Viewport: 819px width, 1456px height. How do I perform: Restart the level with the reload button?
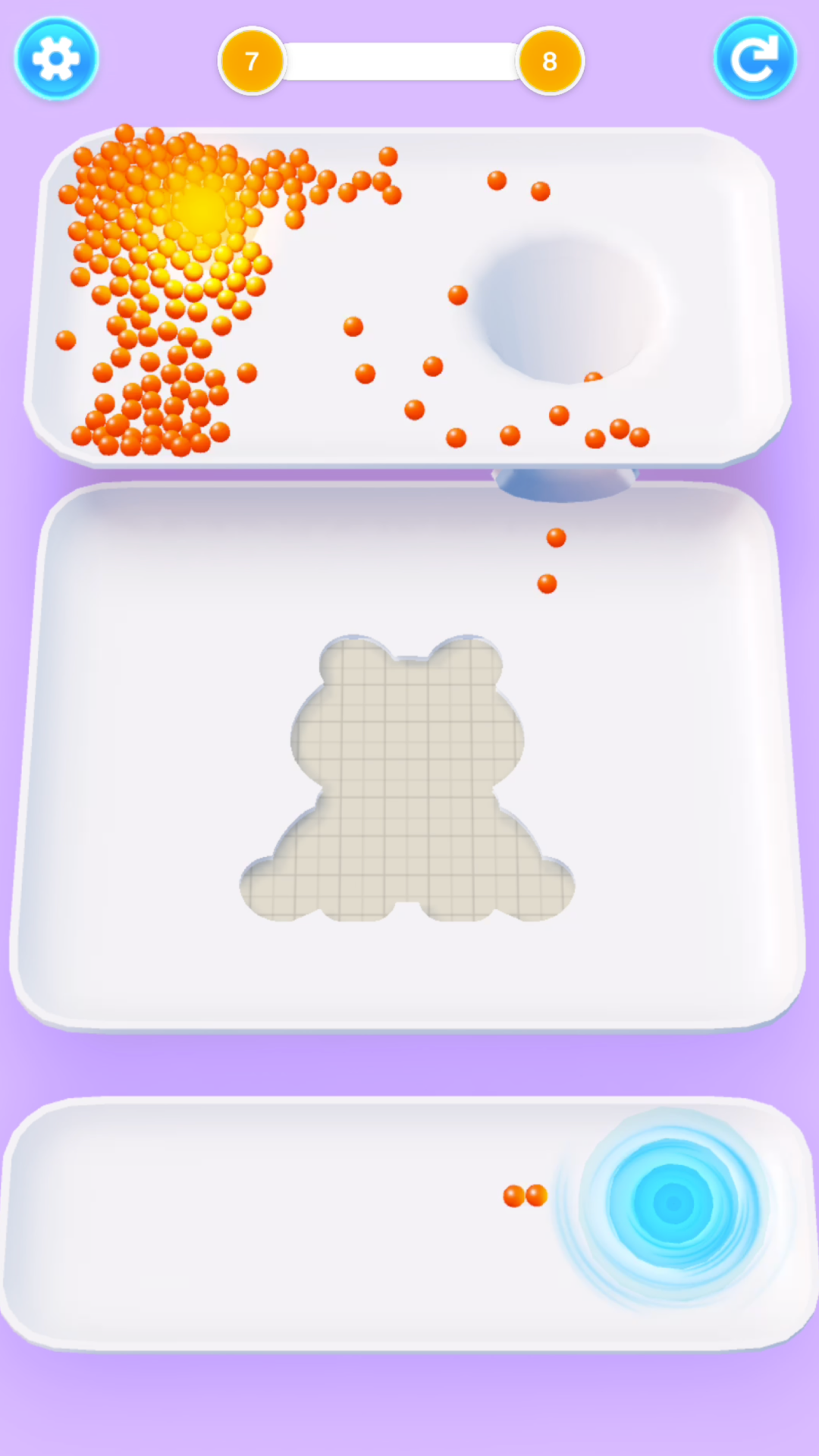755,58
